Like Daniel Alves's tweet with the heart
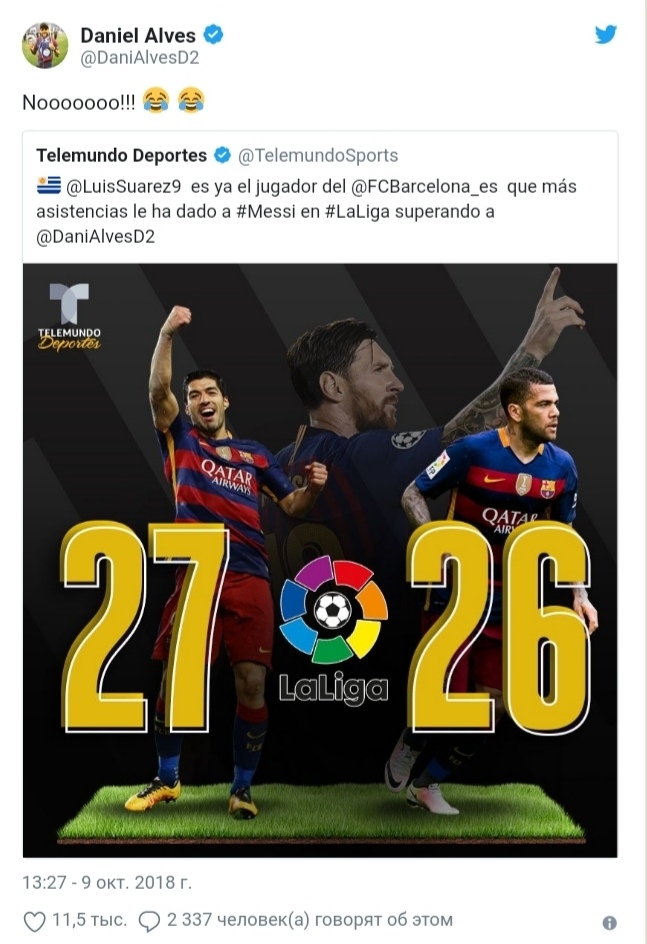 (x=34, y=921)
